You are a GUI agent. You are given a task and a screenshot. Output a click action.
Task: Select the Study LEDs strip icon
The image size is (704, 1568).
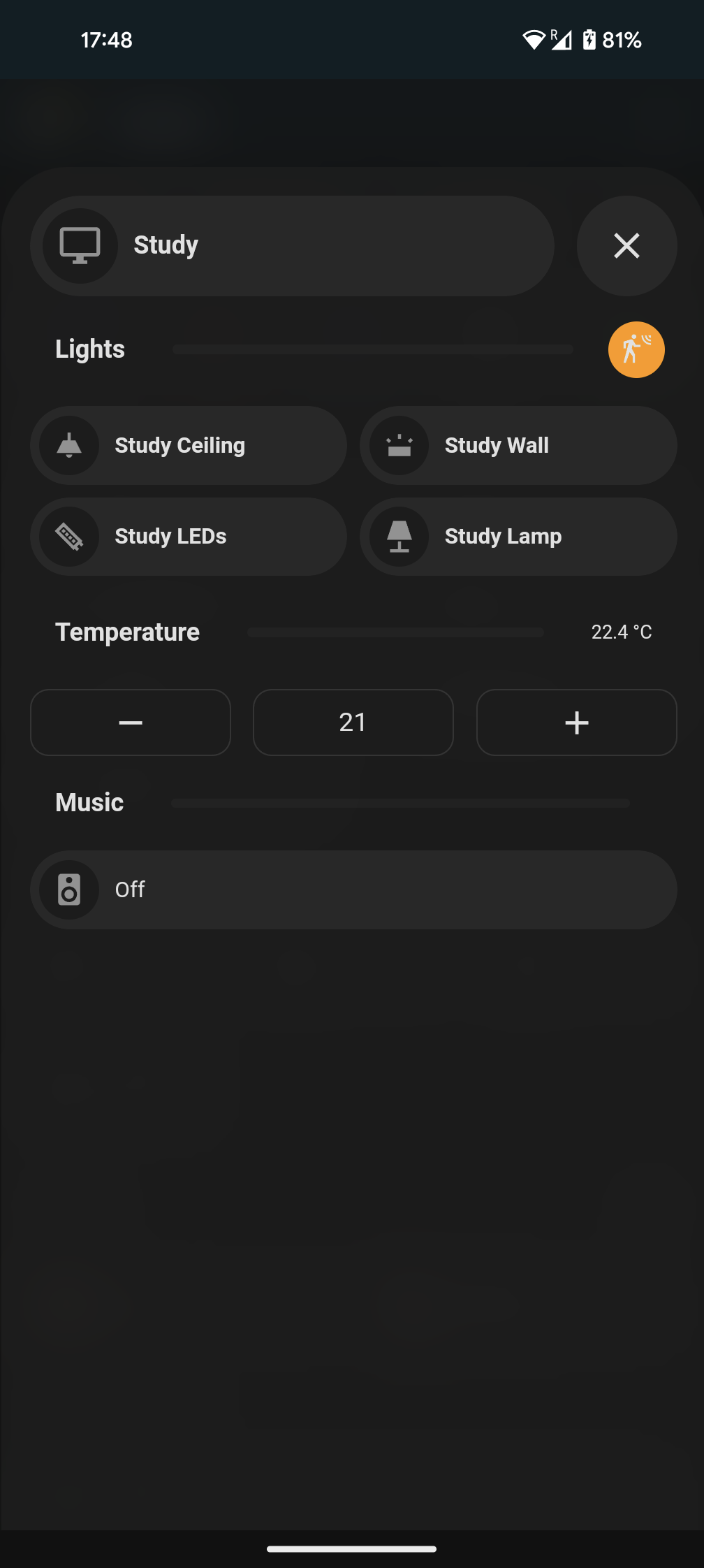pyautogui.click(x=68, y=537)
